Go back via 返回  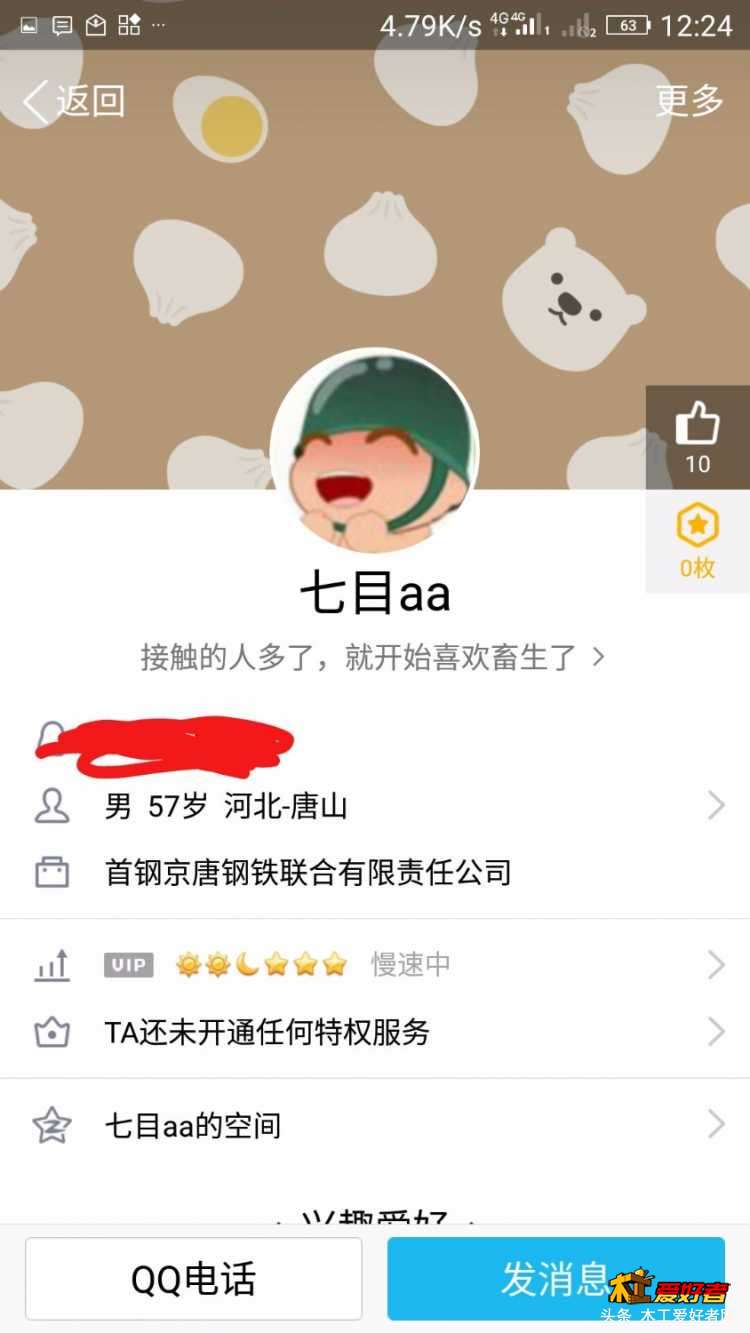pos(74,101)
